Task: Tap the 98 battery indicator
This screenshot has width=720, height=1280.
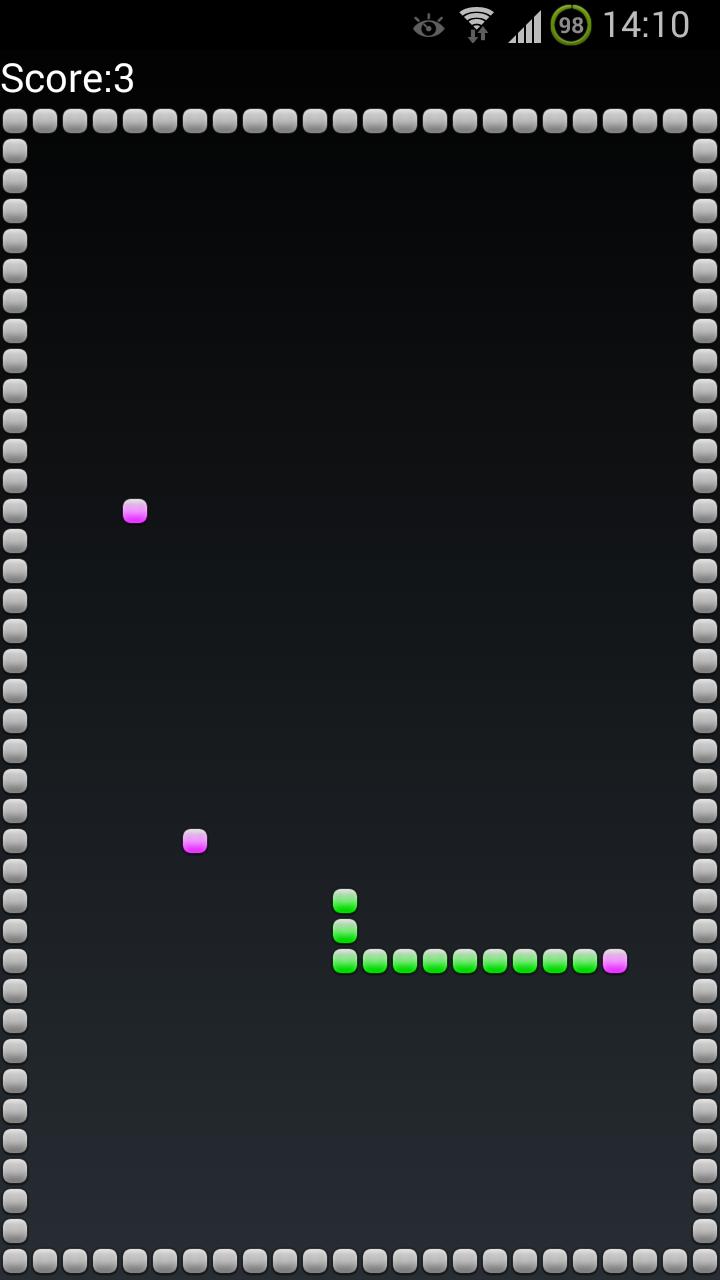Action: (570, 25)
